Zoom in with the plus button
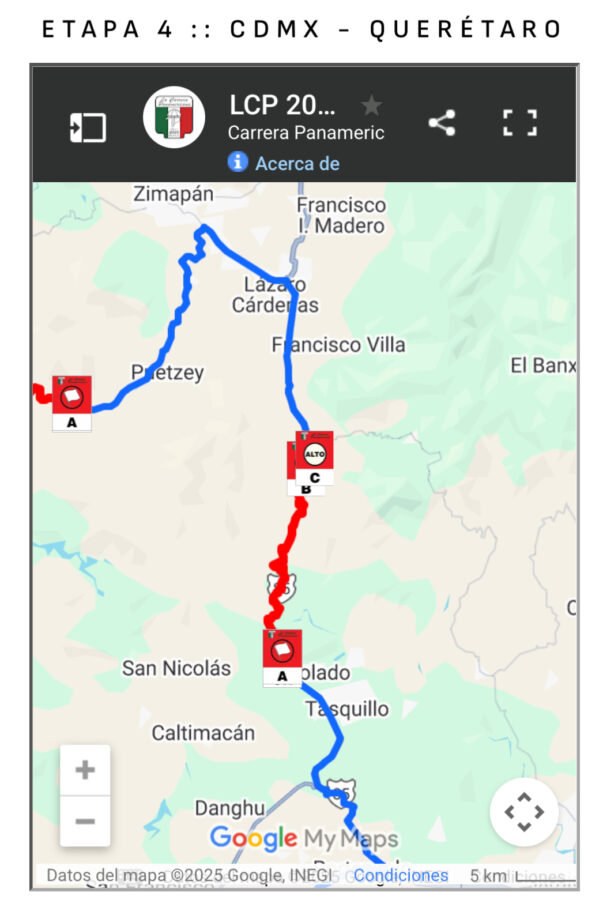Viewport: 603px width, 900px height. coord(85,770)
